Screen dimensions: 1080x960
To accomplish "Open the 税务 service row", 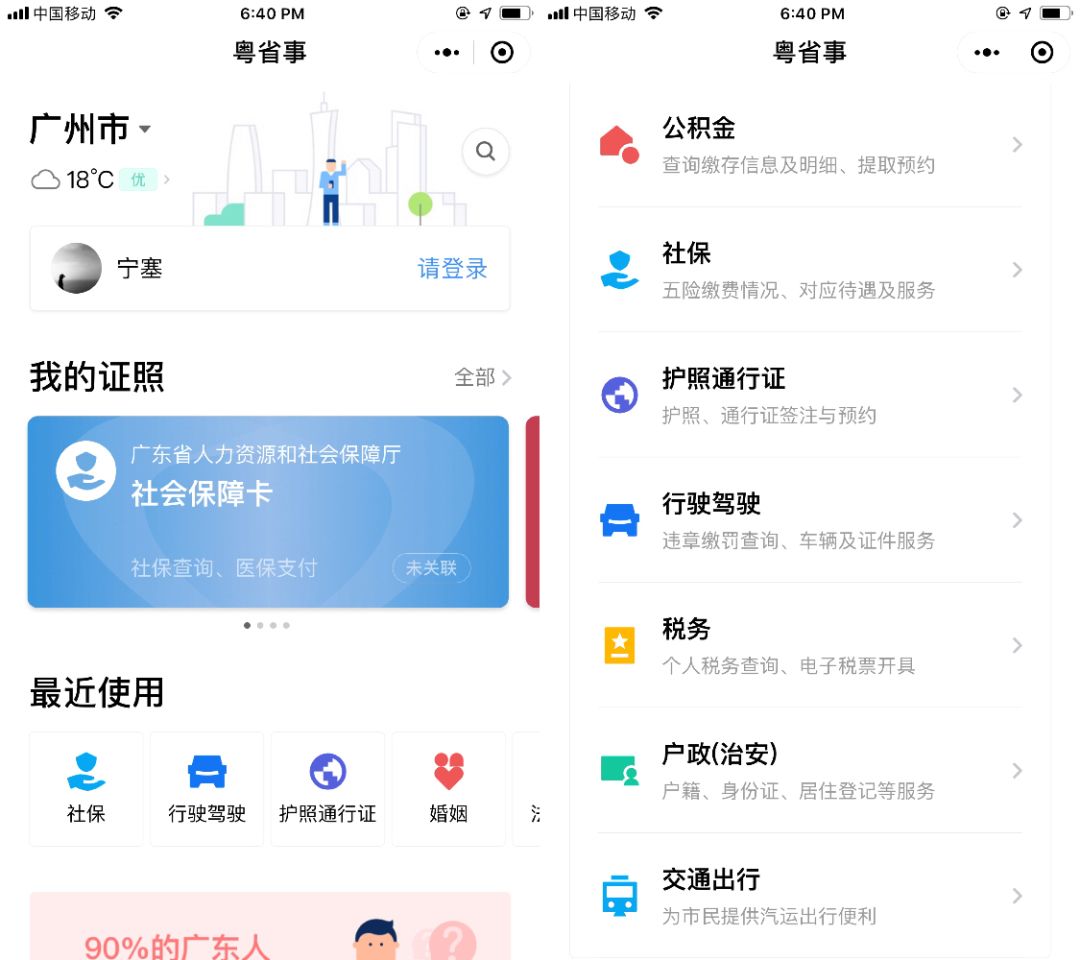I will [x=810, y=645].
